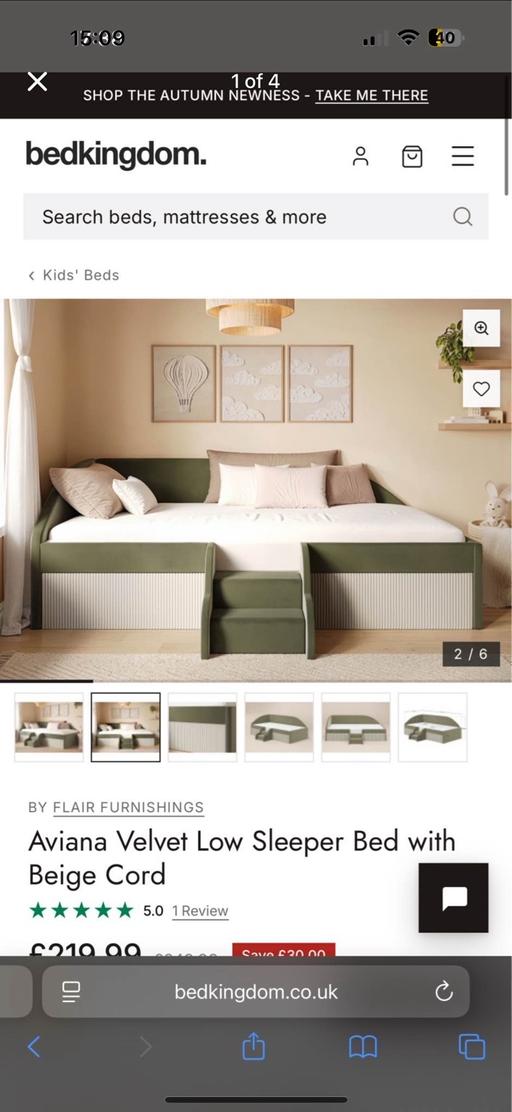Select the last product thumbnail
The width and height of the screenshot is (512, 1112).
[433, 728]
